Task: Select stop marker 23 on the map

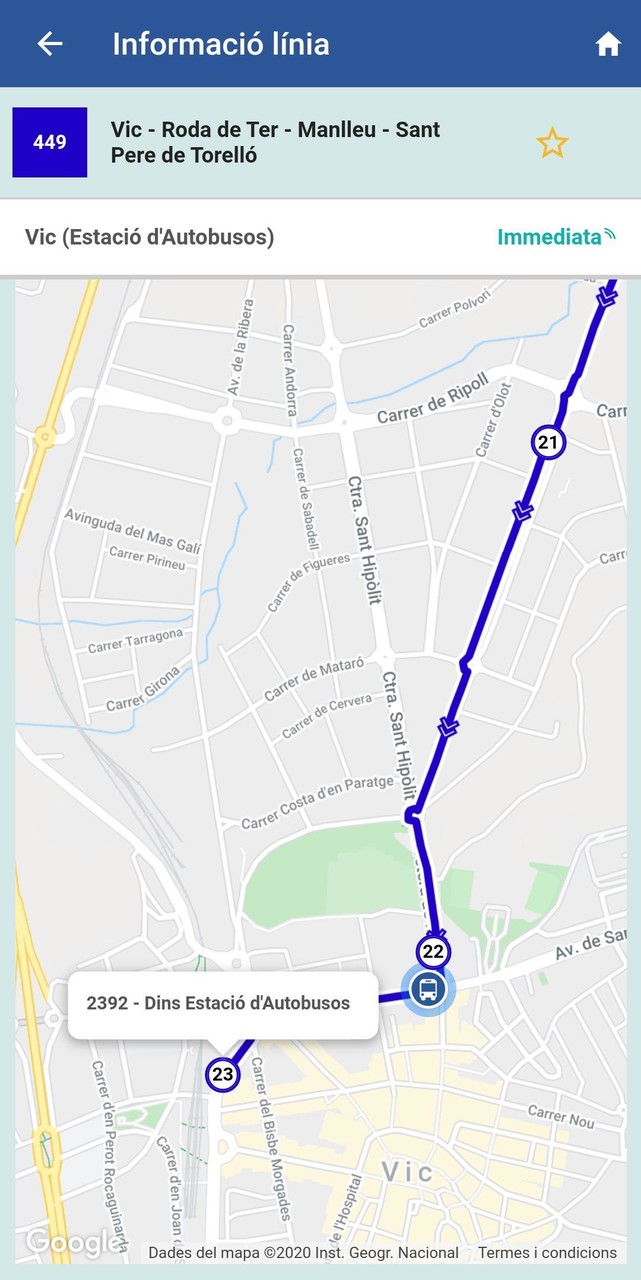Action: [223, 1075]
